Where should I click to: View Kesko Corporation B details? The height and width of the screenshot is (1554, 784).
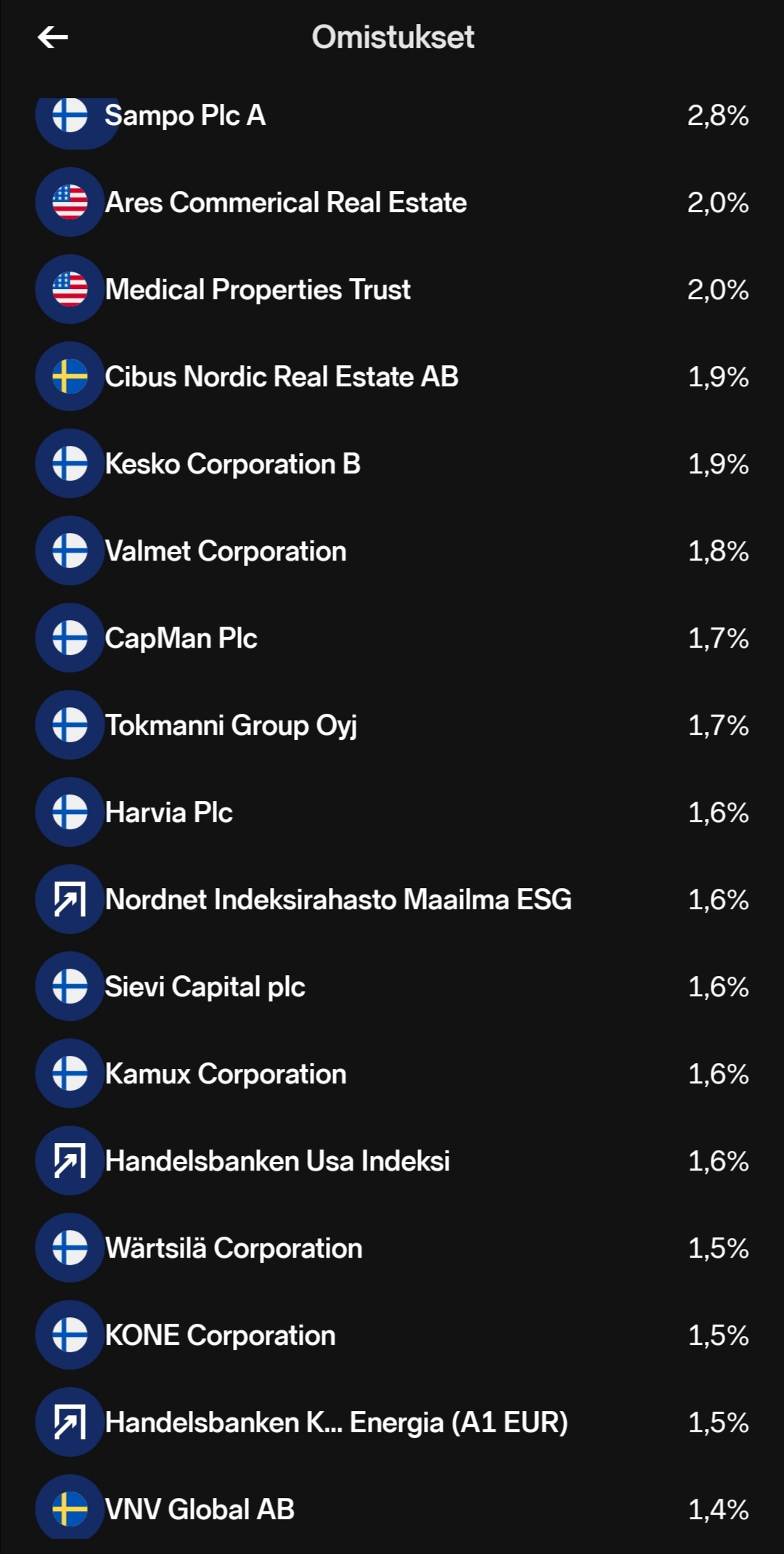pos(392,464)
